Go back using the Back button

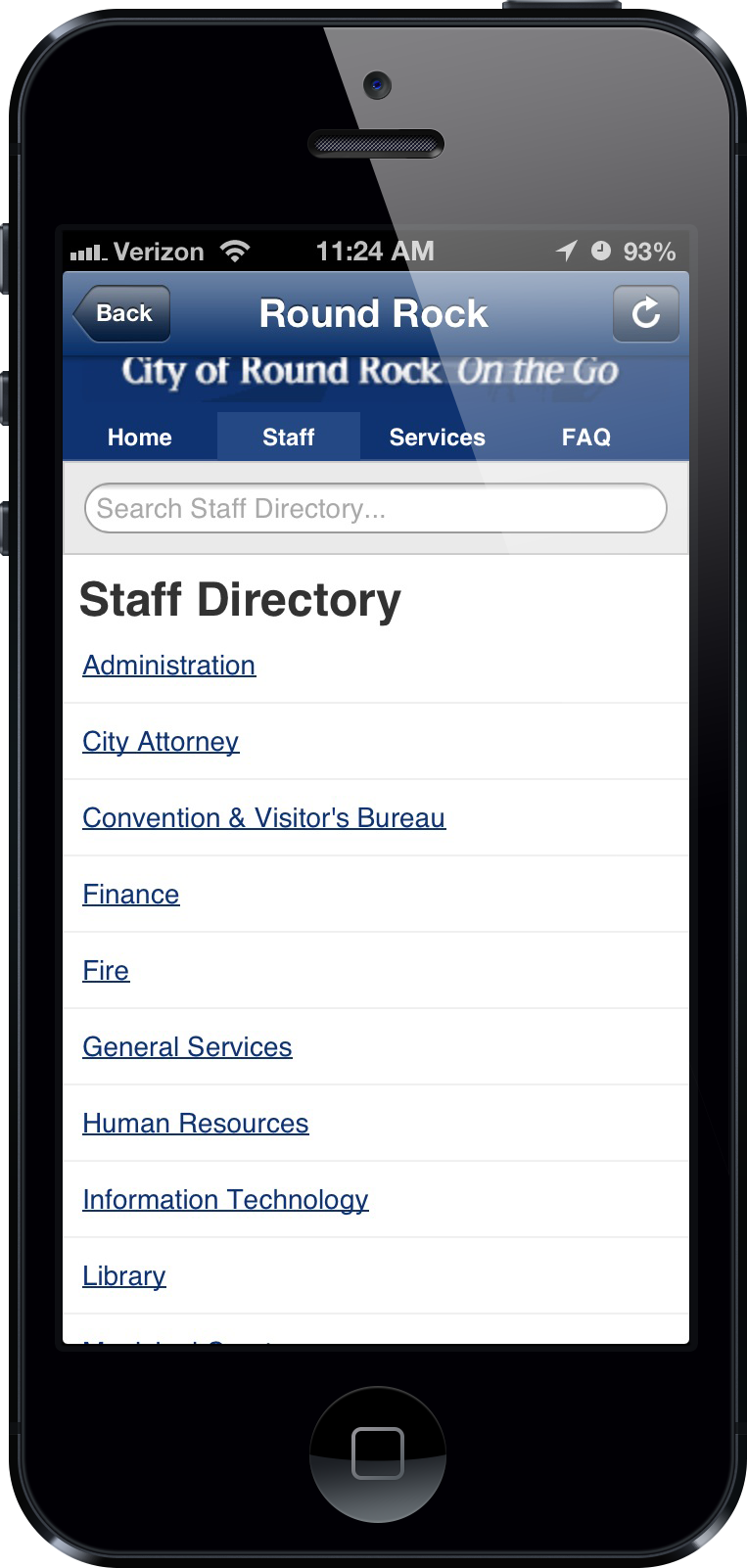(123, 314)
